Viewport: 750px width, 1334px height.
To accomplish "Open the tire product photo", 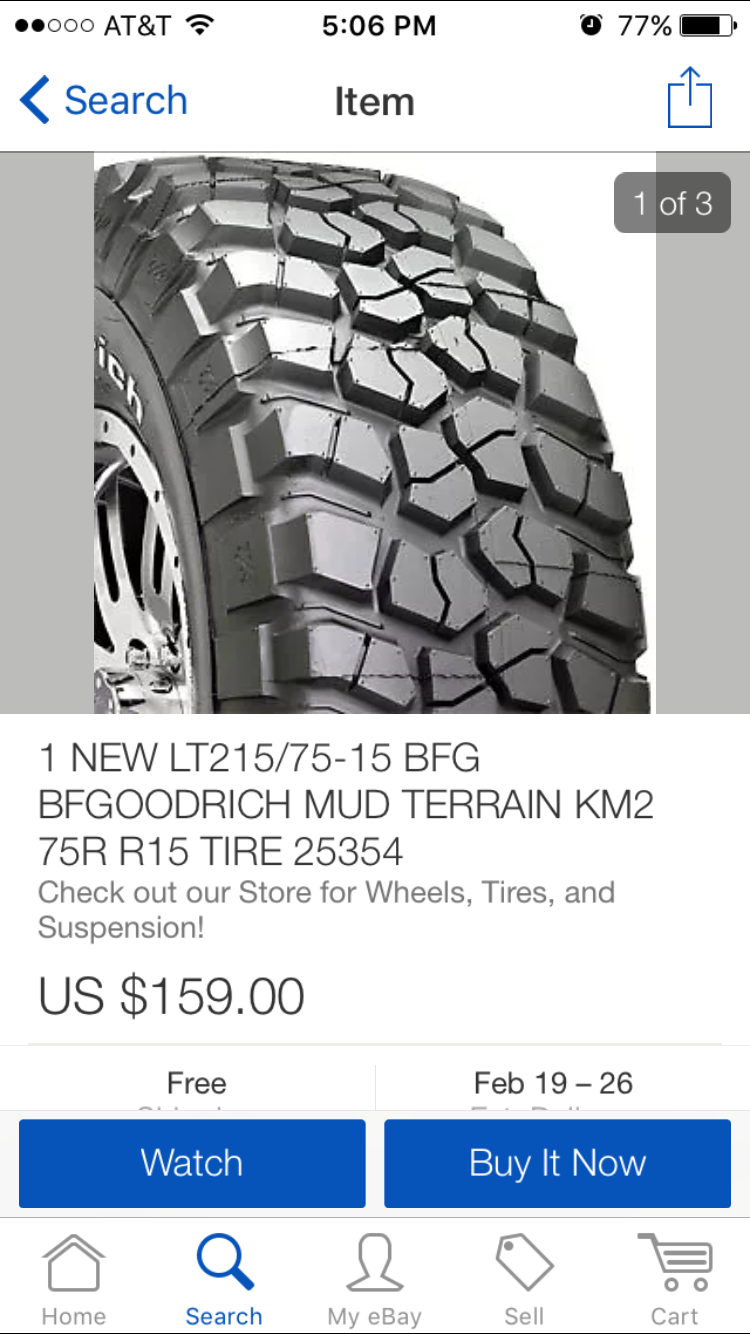I will (x=375, y=433).
